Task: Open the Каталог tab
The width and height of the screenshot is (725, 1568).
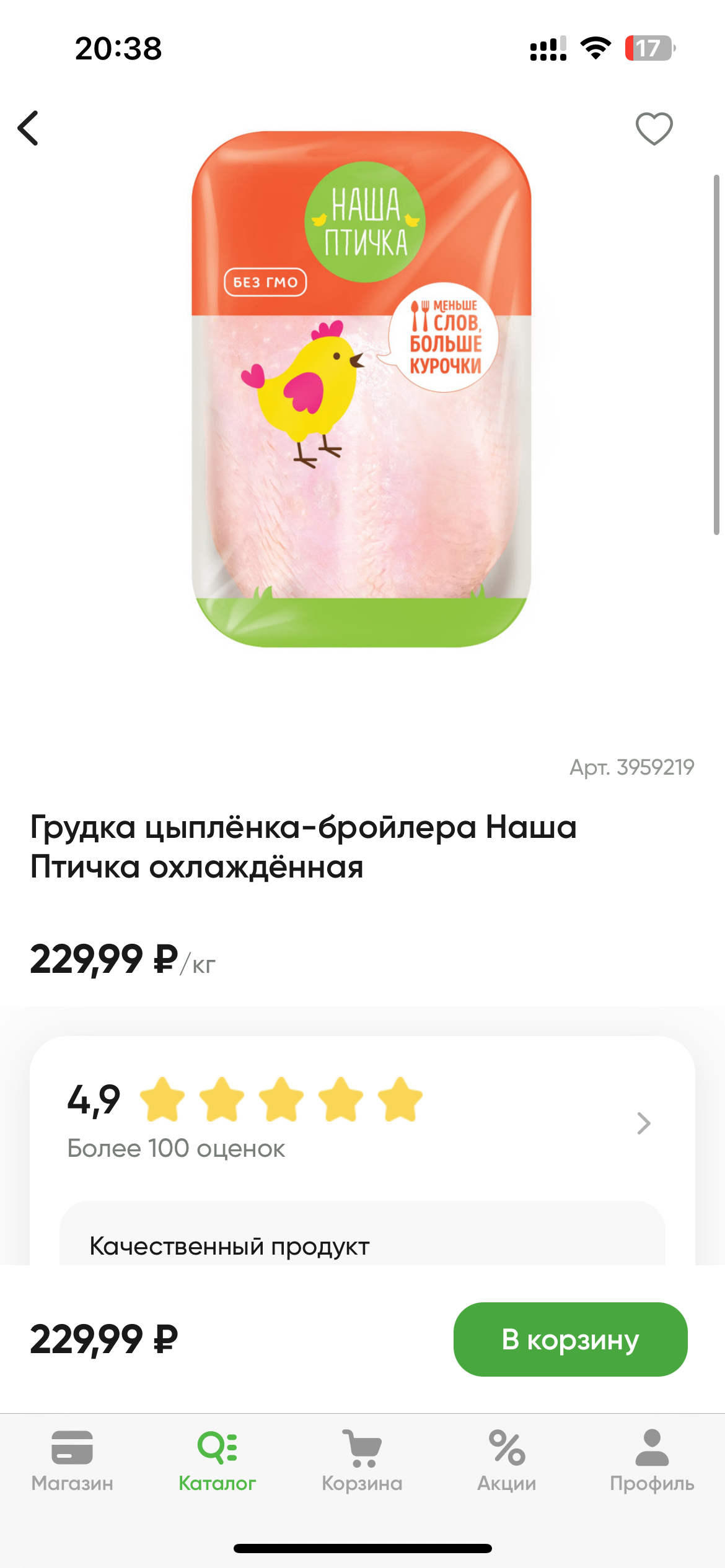Action: coord(217,1459)
